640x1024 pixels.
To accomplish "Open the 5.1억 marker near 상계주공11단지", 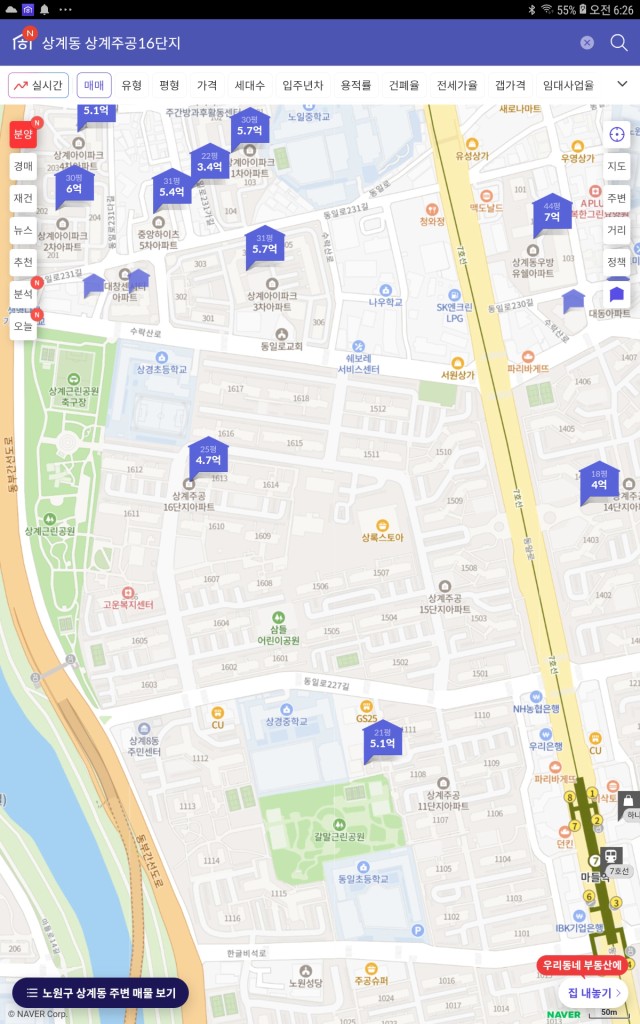I will (x=382, y=738).
